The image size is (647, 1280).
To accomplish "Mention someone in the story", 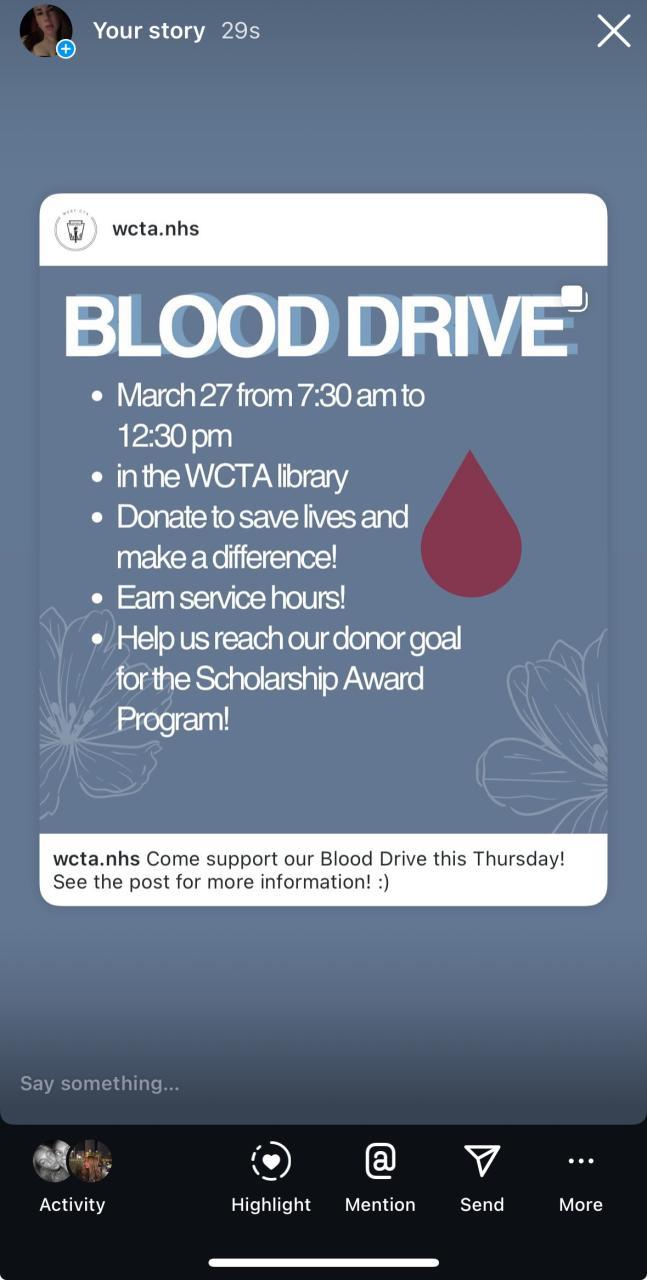I will [380, 1176].
